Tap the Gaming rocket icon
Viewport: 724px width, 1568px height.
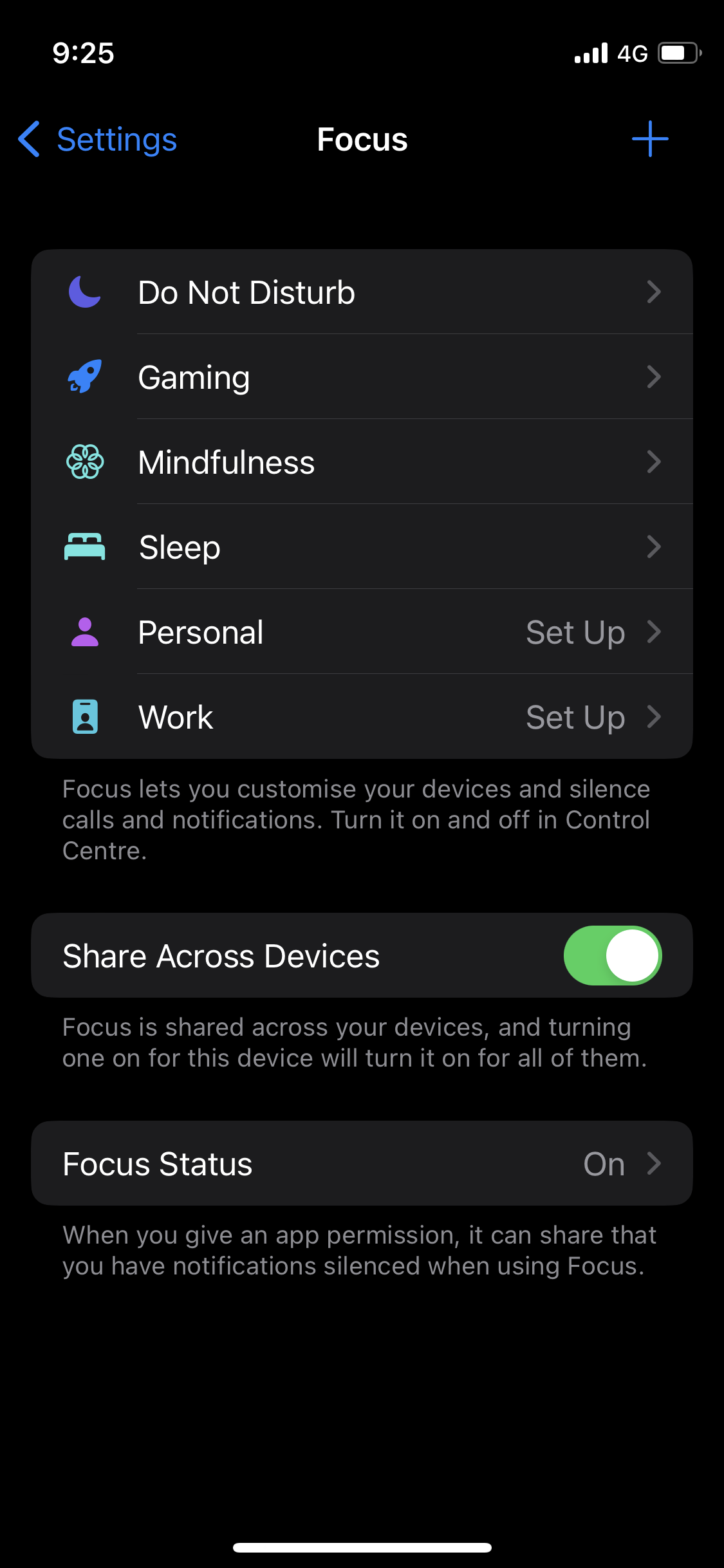tap(83, 377)
